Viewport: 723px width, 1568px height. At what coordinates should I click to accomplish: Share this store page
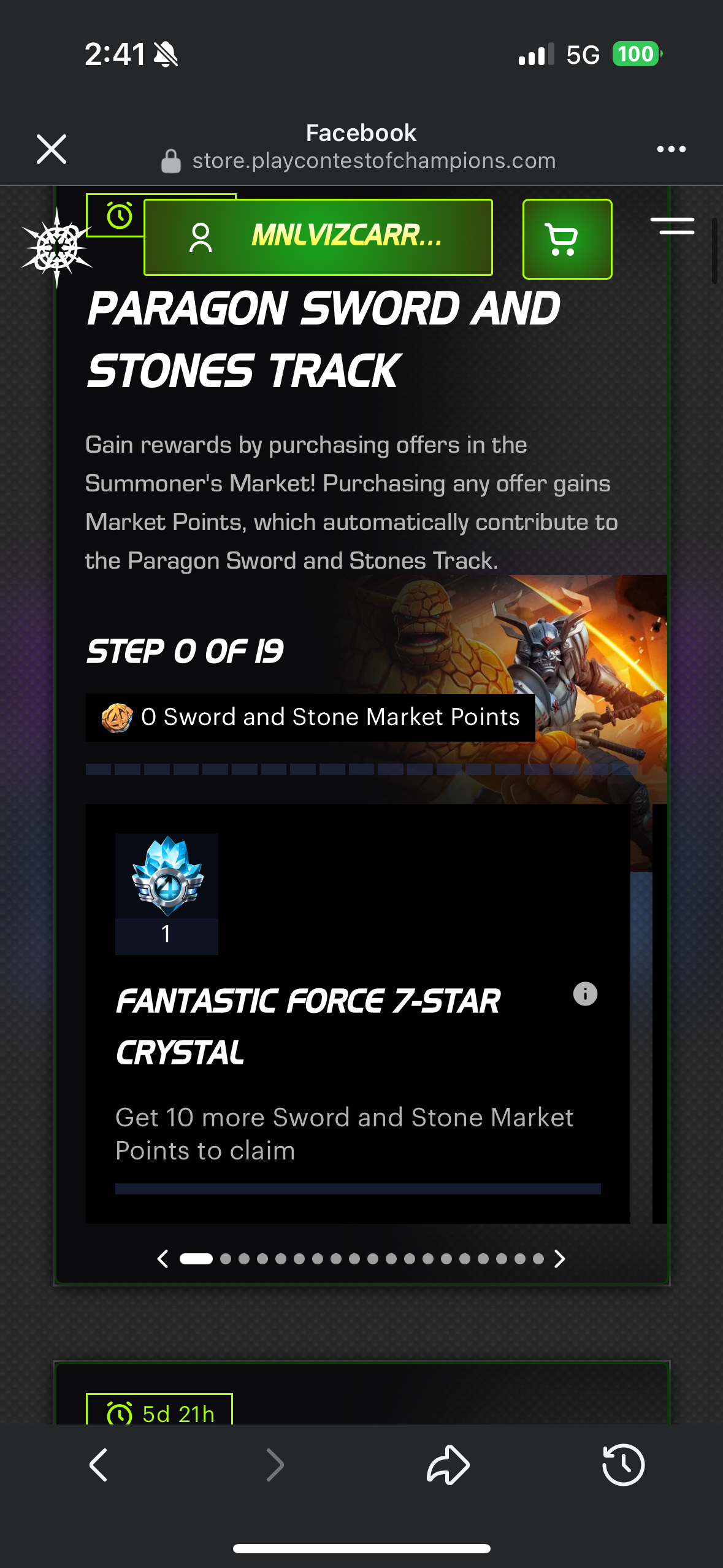[448, 1465]
